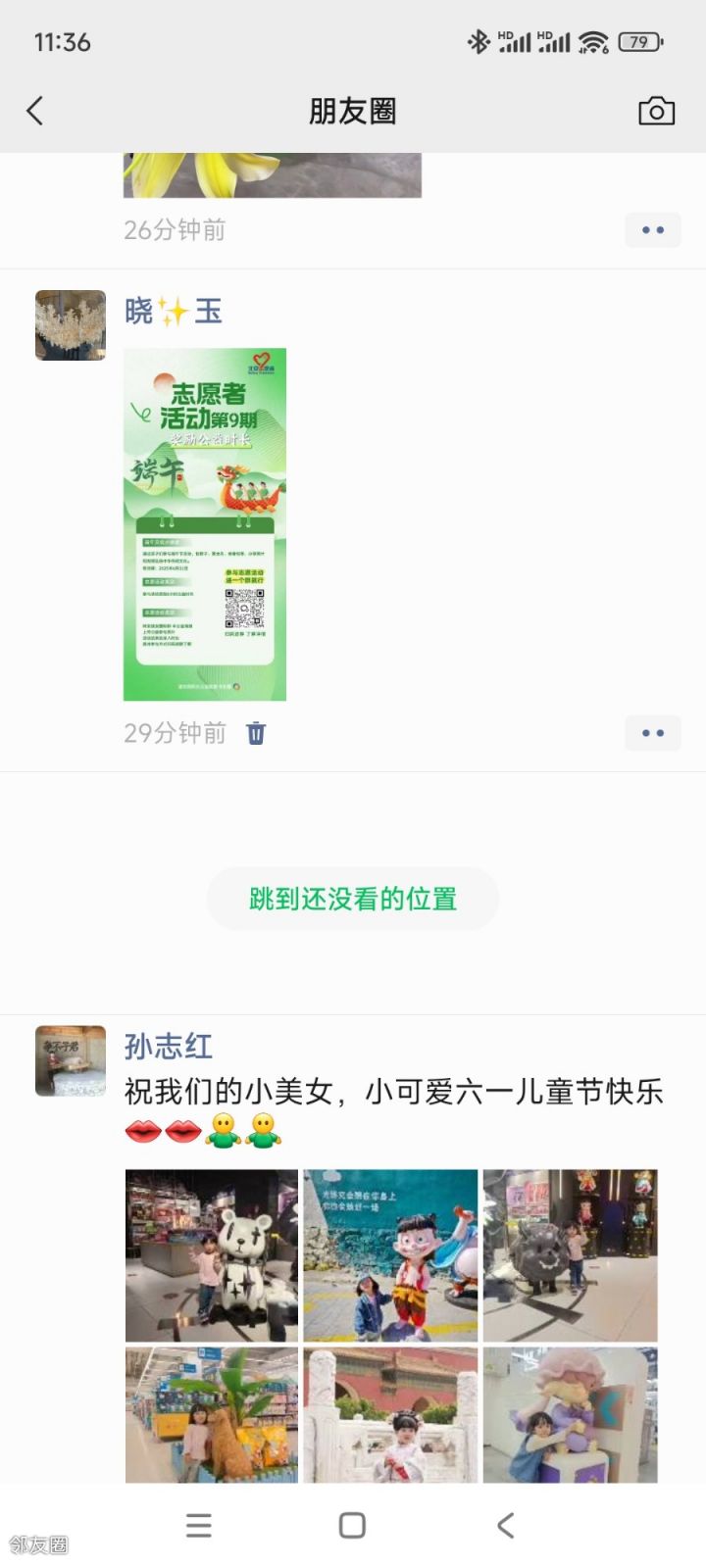The width and height of the screenshot is (706, 1568).
Task: Open the options button on the 26分钟前 post
Action: (652, 230)
